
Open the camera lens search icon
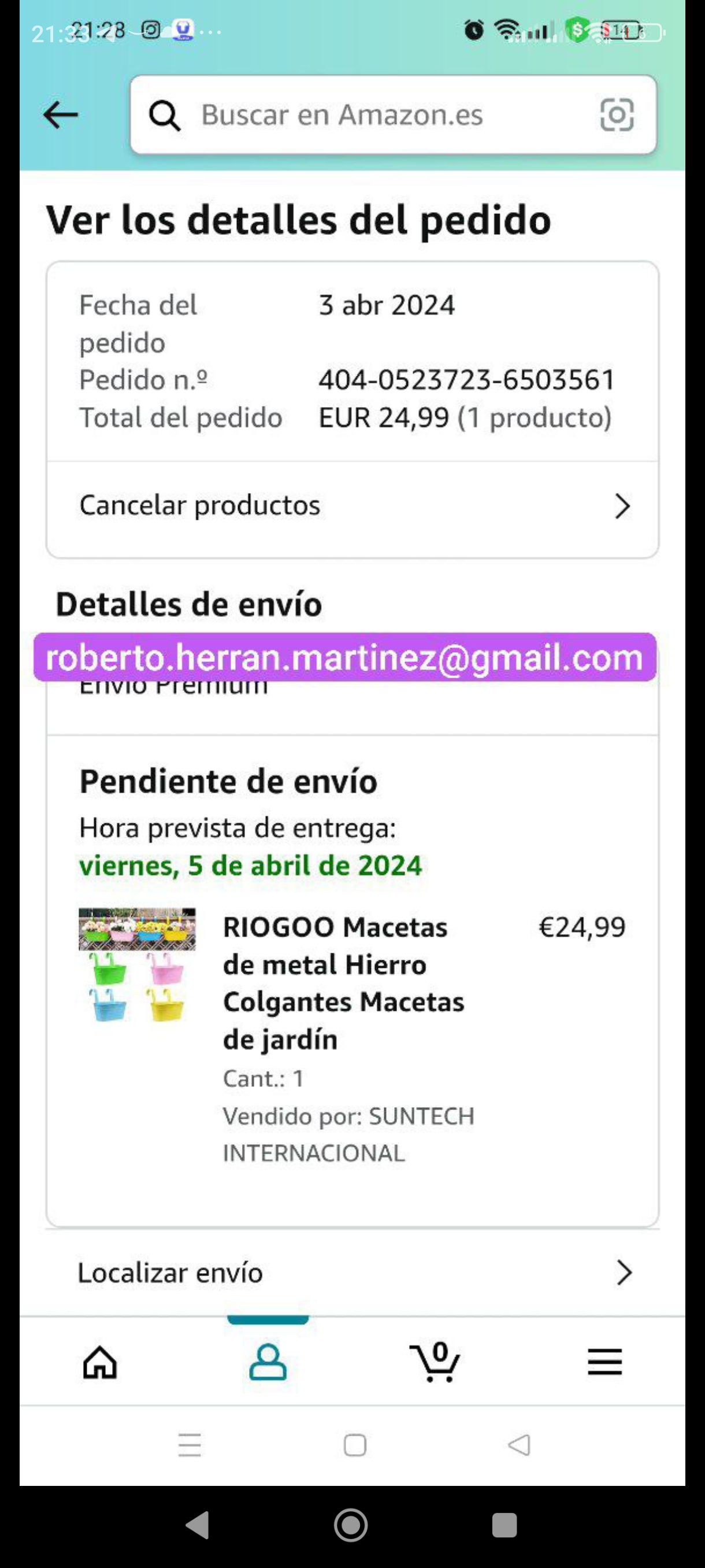click(x=617, y=114)
